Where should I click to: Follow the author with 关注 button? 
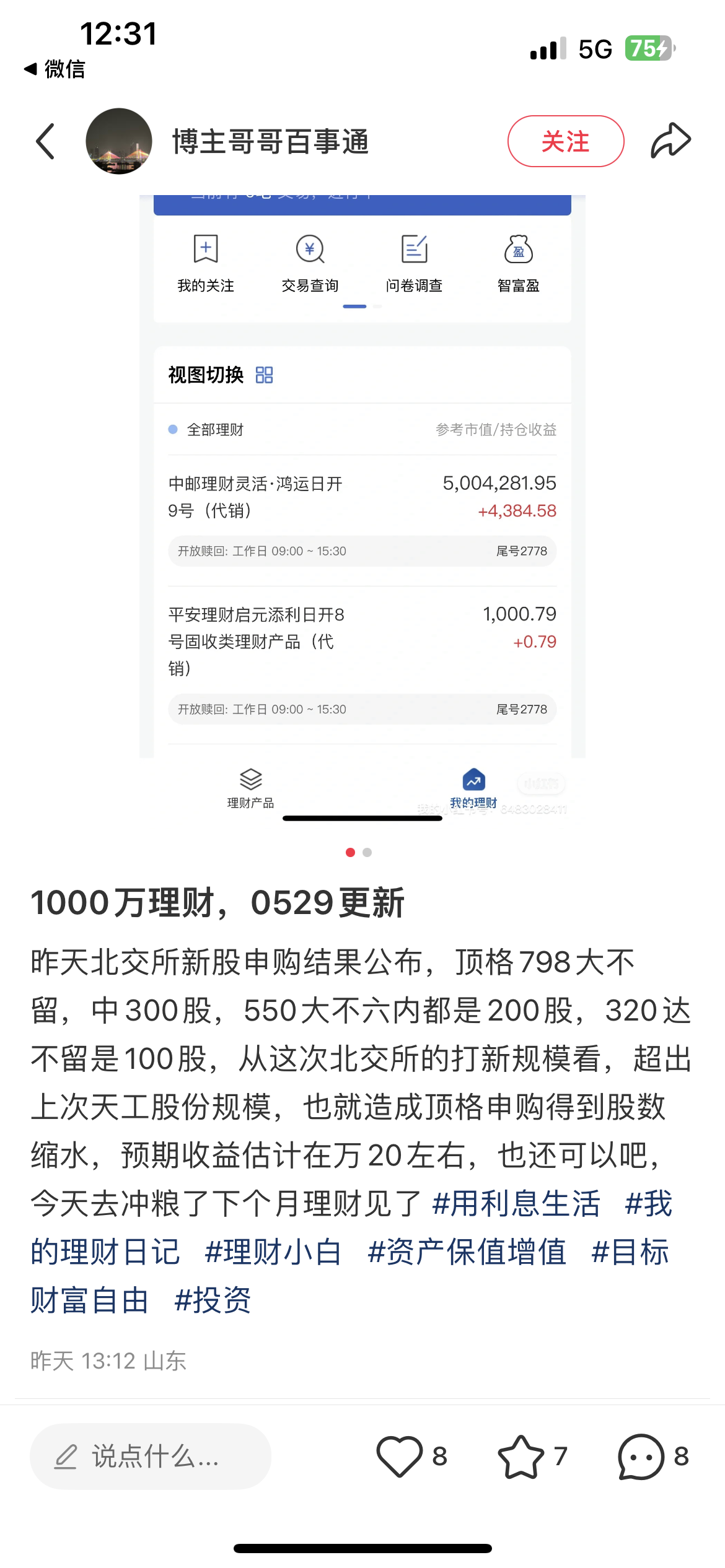click(x=565, y=141)
